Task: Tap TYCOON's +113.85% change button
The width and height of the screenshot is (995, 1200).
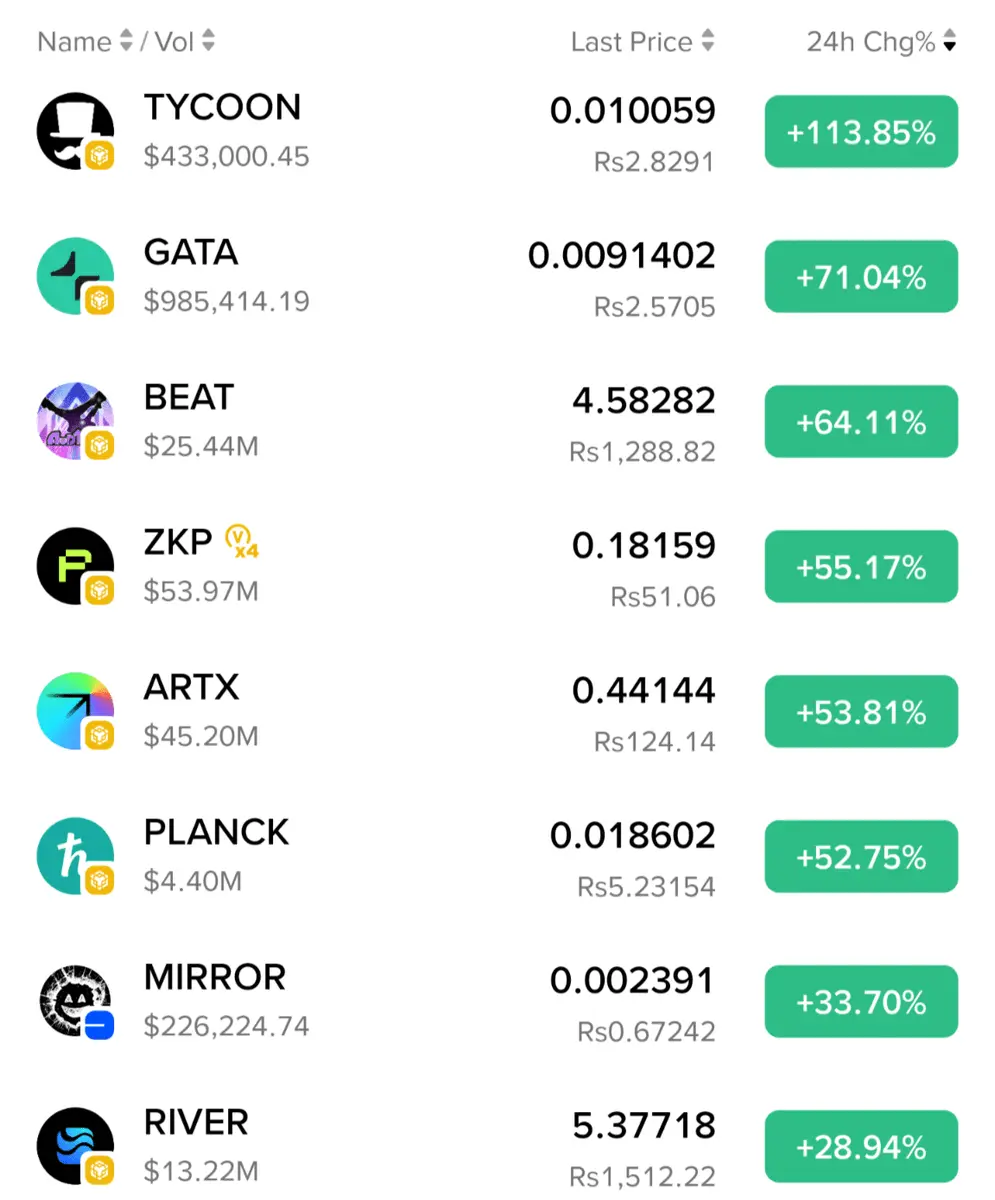Action: [x=861, y=132]
